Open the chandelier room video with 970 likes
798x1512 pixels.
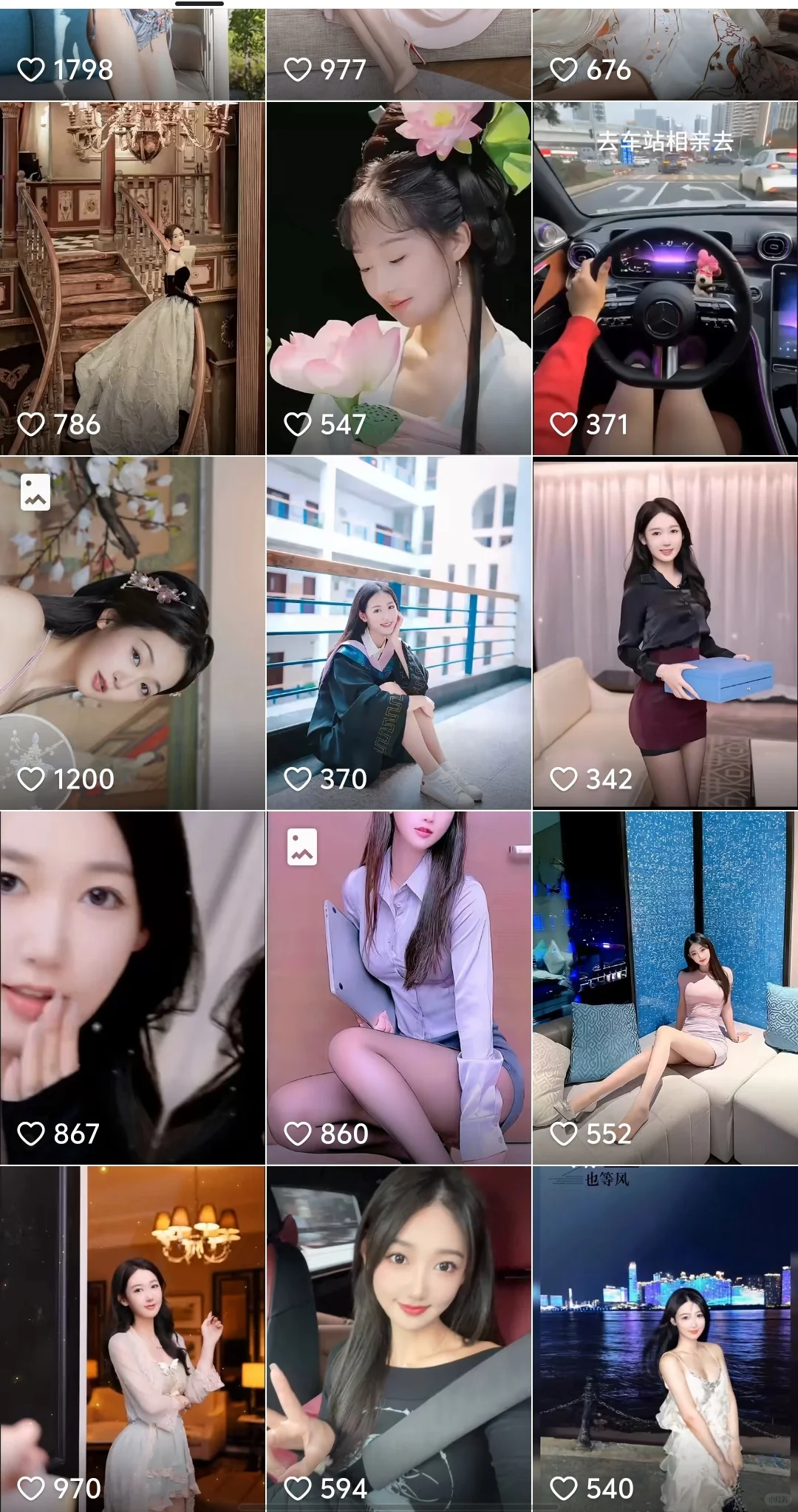pyautogui.click(x=132, y=1338)
